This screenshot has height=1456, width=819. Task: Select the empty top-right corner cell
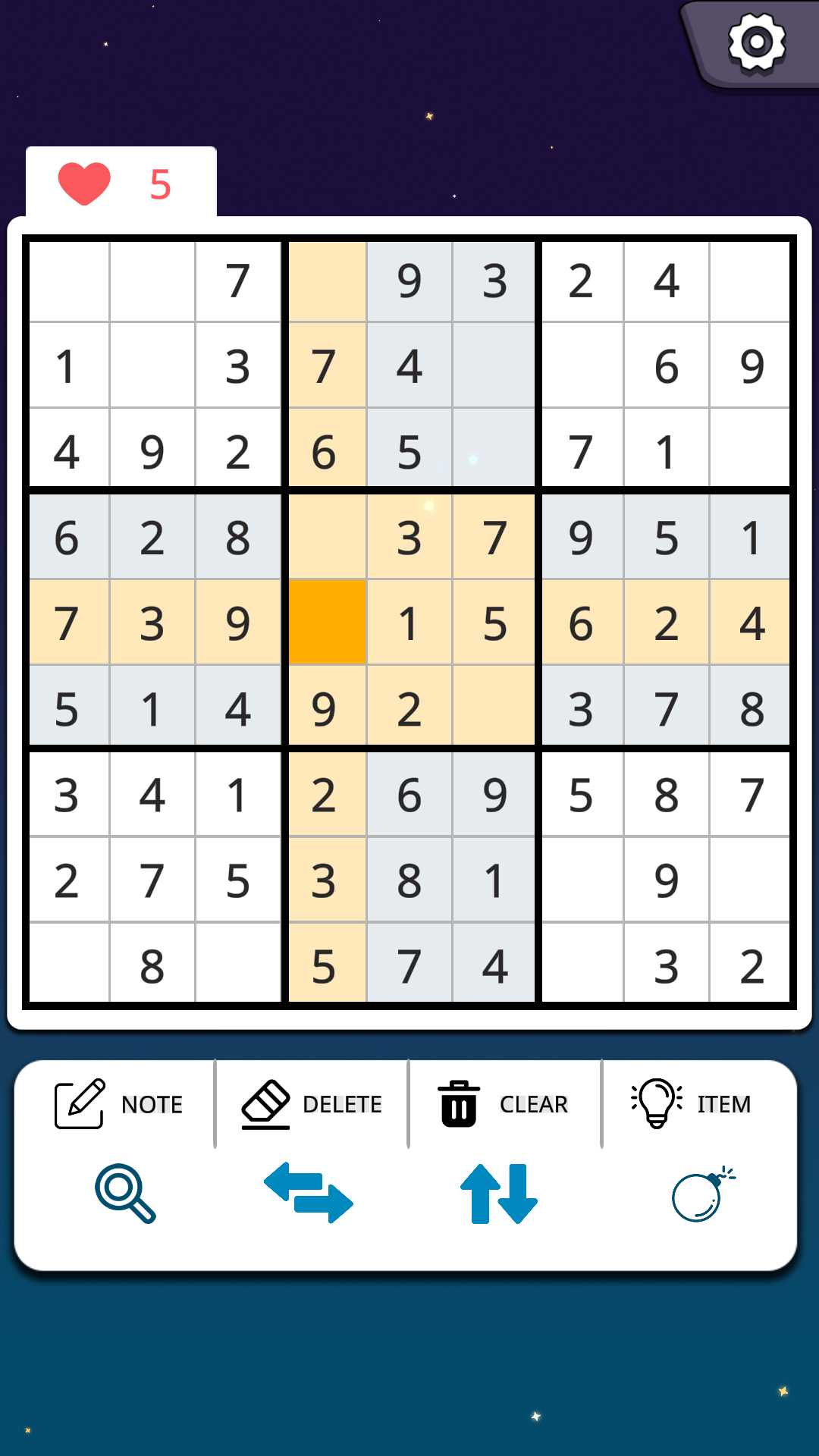[750, 281]
